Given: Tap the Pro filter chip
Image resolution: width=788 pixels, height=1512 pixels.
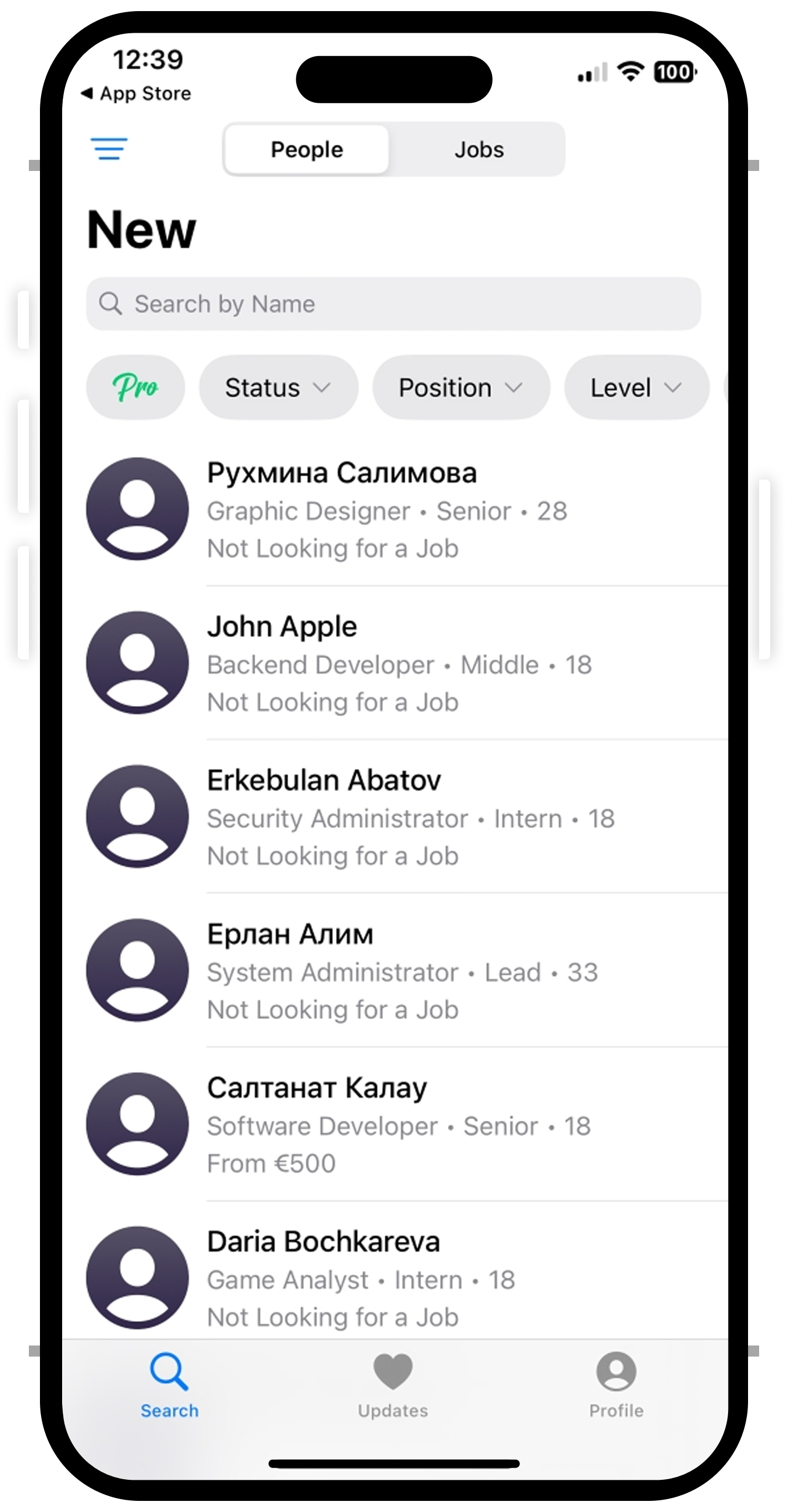Looking at the screenshot, I should [x=135, y=387].
